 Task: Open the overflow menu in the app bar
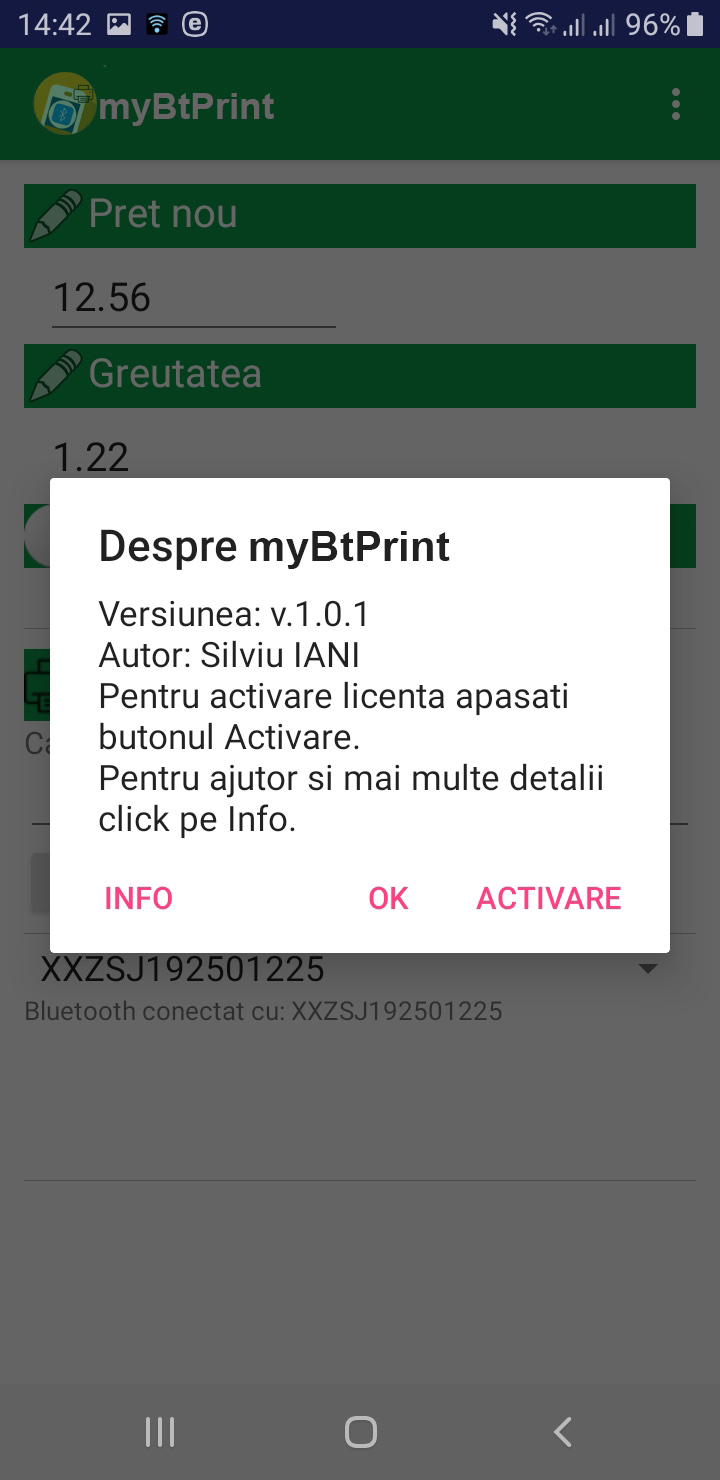[x=676, y=105]
